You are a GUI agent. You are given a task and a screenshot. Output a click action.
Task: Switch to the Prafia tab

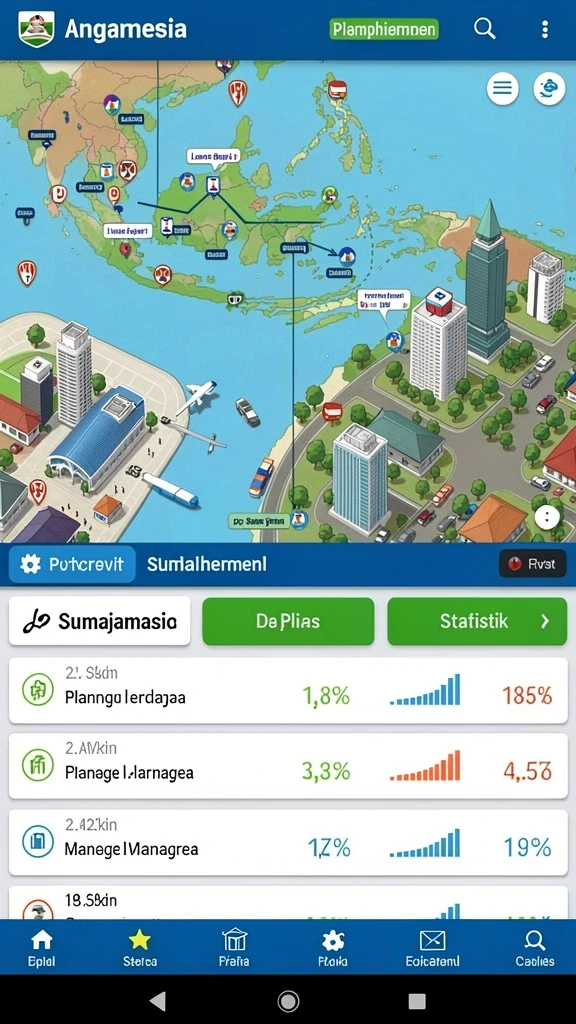pyautogui.click(x=234, y=948)
